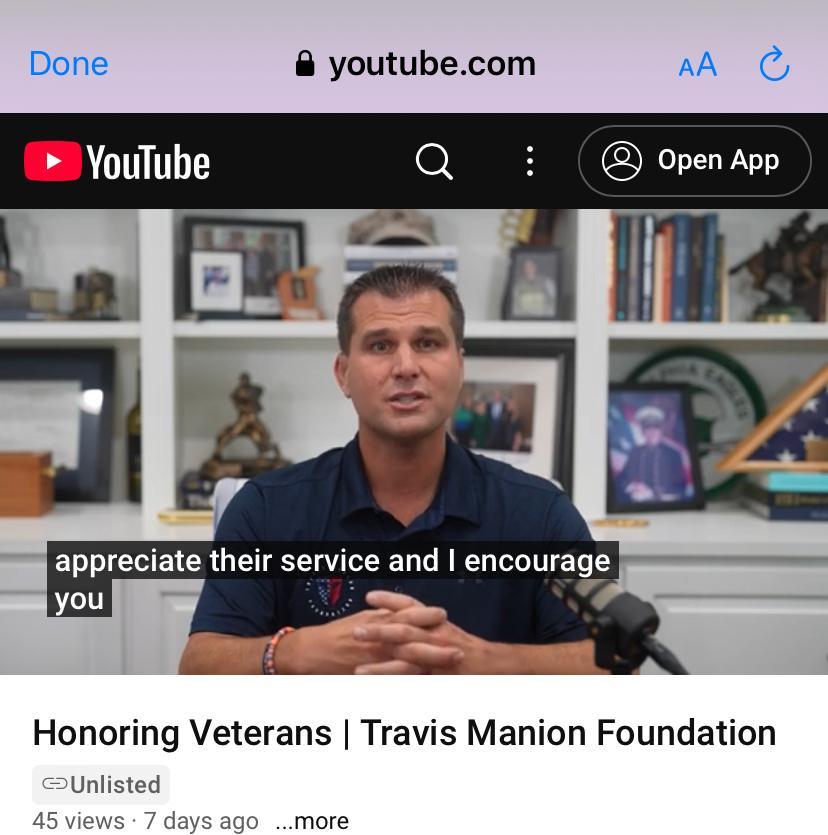
Task: Tap the Open App button
Action: tap(694, 161)
